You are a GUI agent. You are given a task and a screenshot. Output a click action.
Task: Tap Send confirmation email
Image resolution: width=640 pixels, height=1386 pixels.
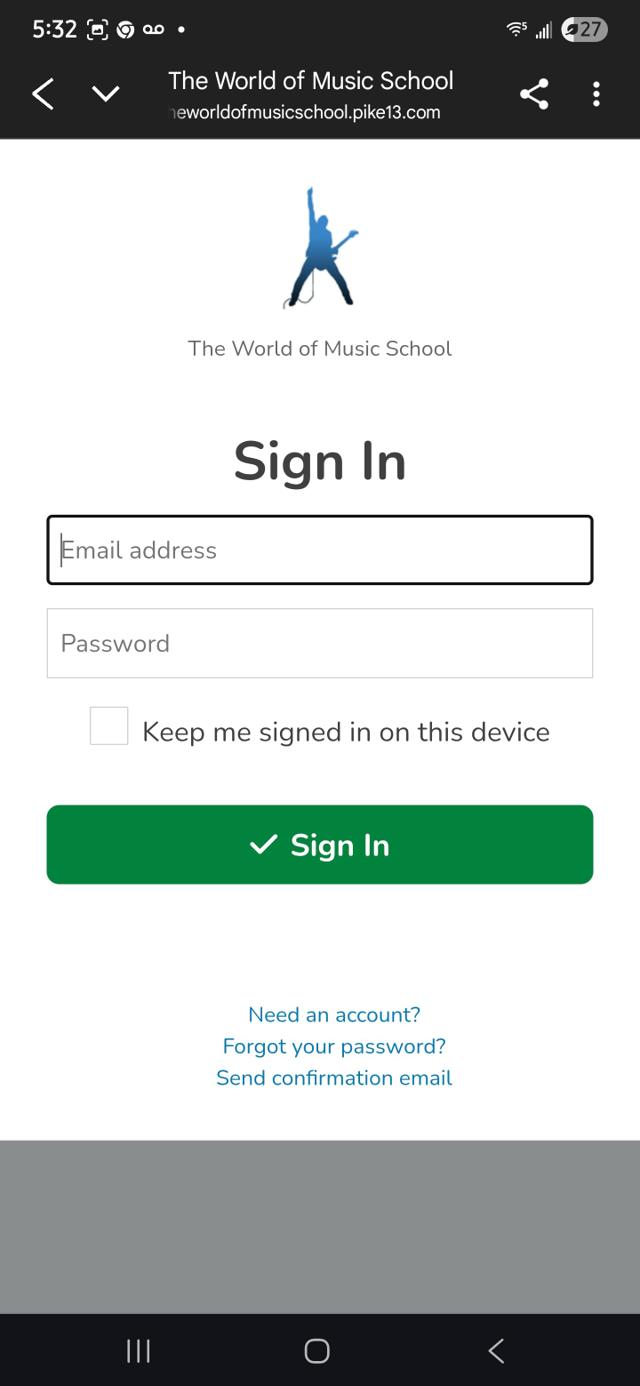point(334,1078)
